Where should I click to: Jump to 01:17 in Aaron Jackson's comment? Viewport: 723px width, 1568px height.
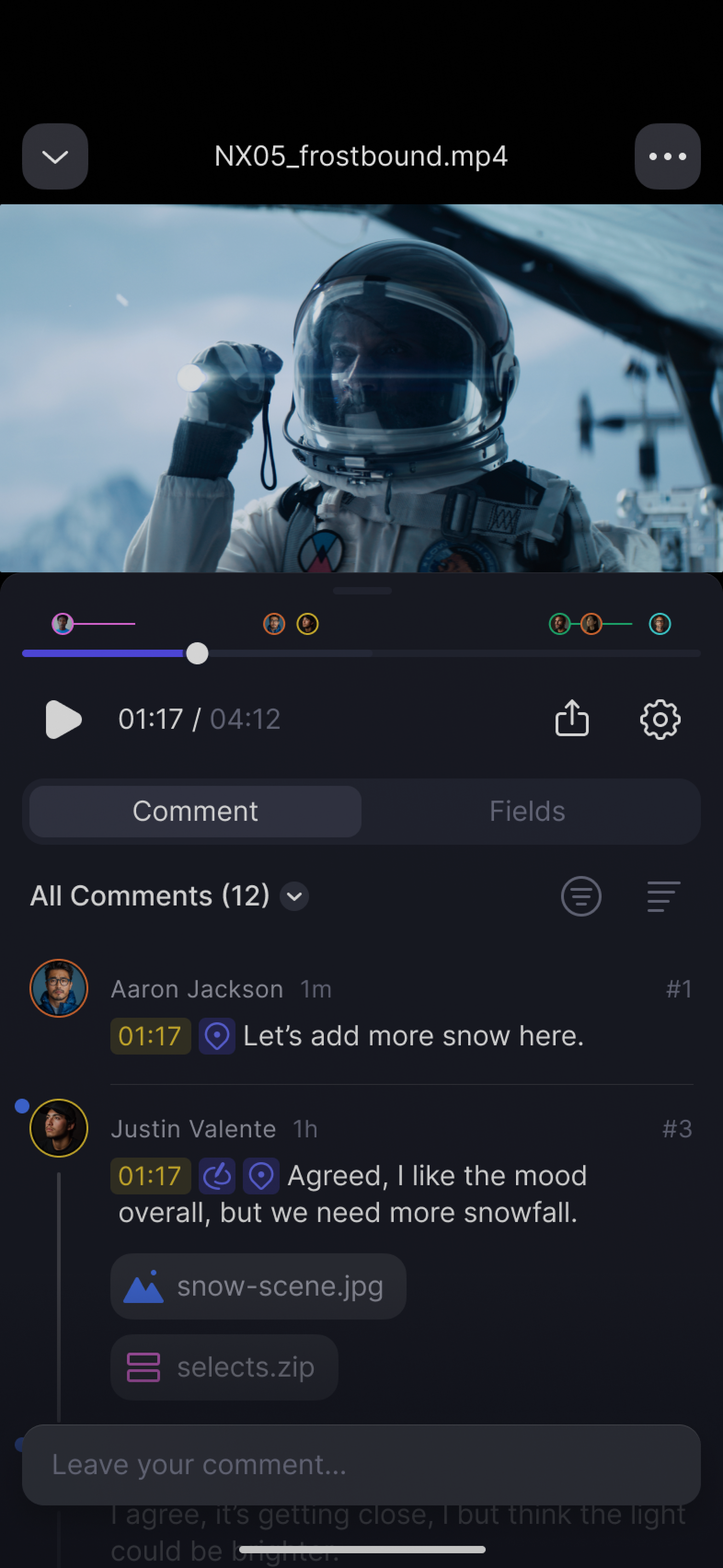[x=150, y=1036]
